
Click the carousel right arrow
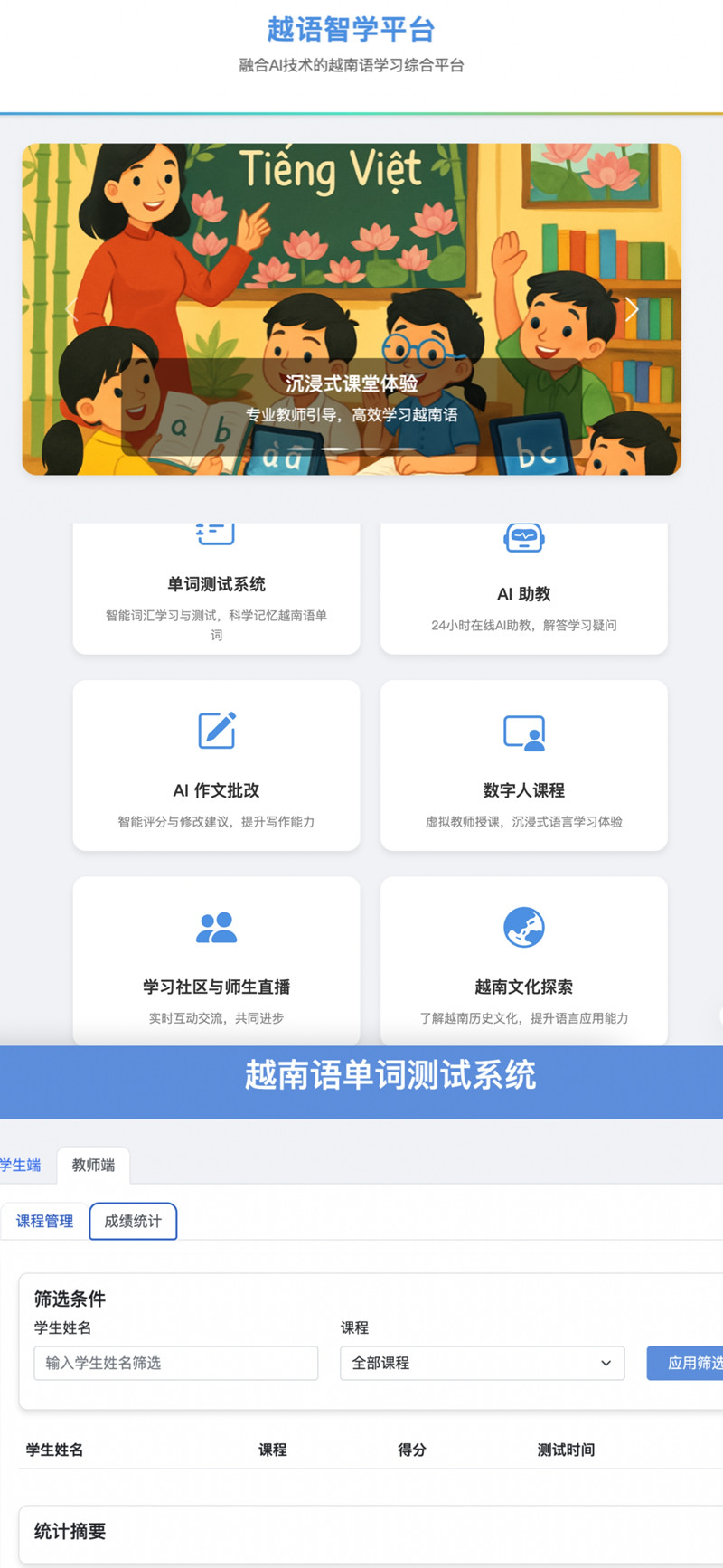(632, 309)
